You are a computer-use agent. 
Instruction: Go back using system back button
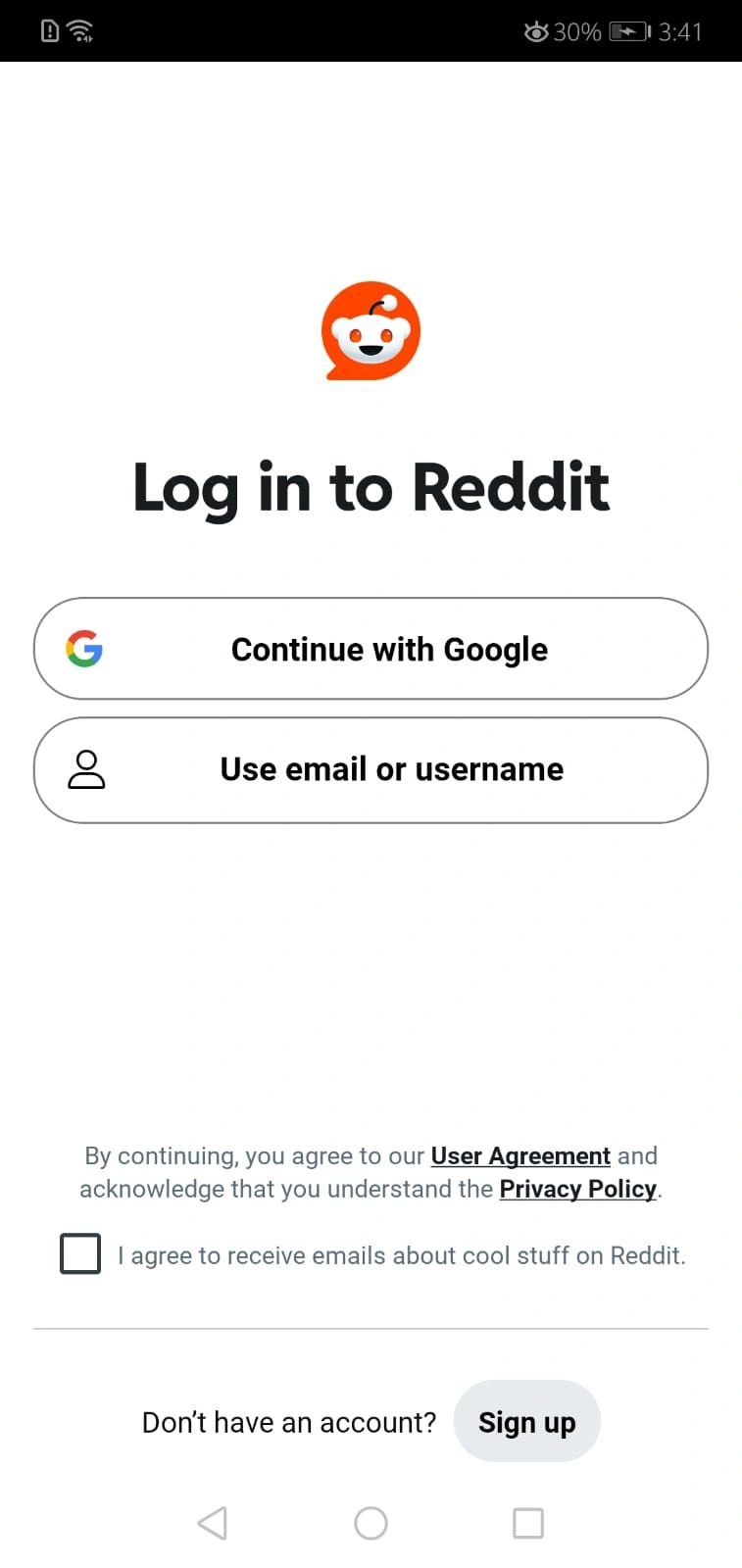213,1523
